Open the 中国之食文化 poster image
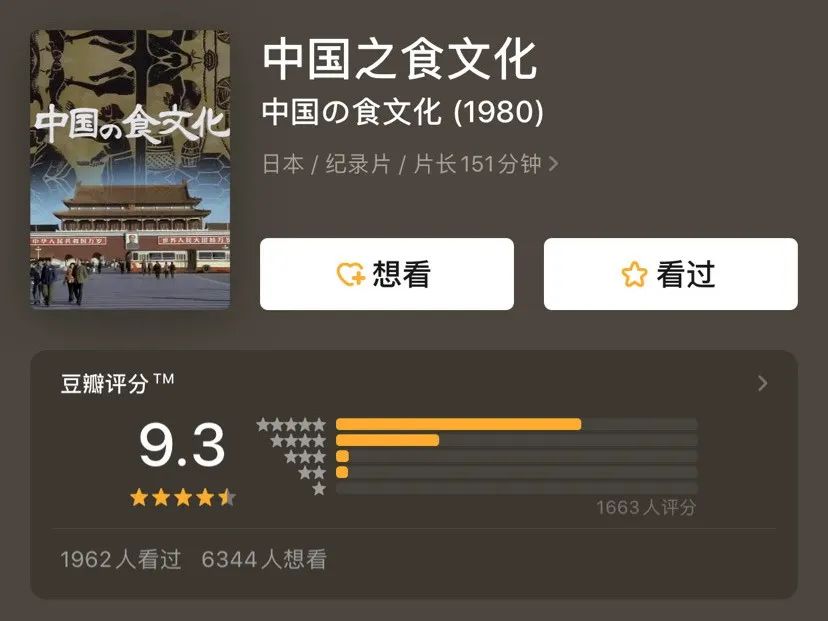 click(130, 169)
